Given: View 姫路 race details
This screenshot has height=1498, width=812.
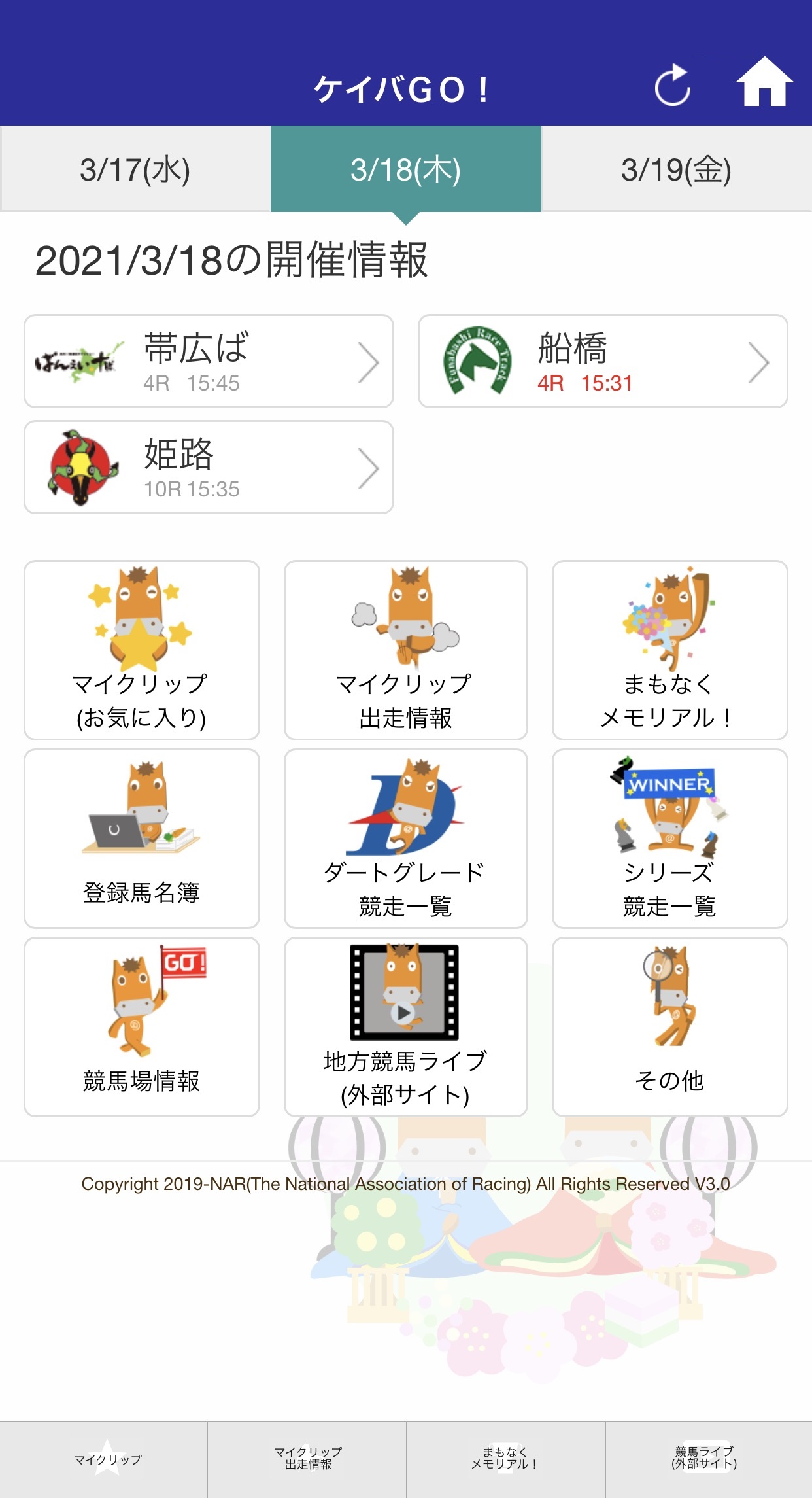Looking at the screenshot, I should click(209, 467).
